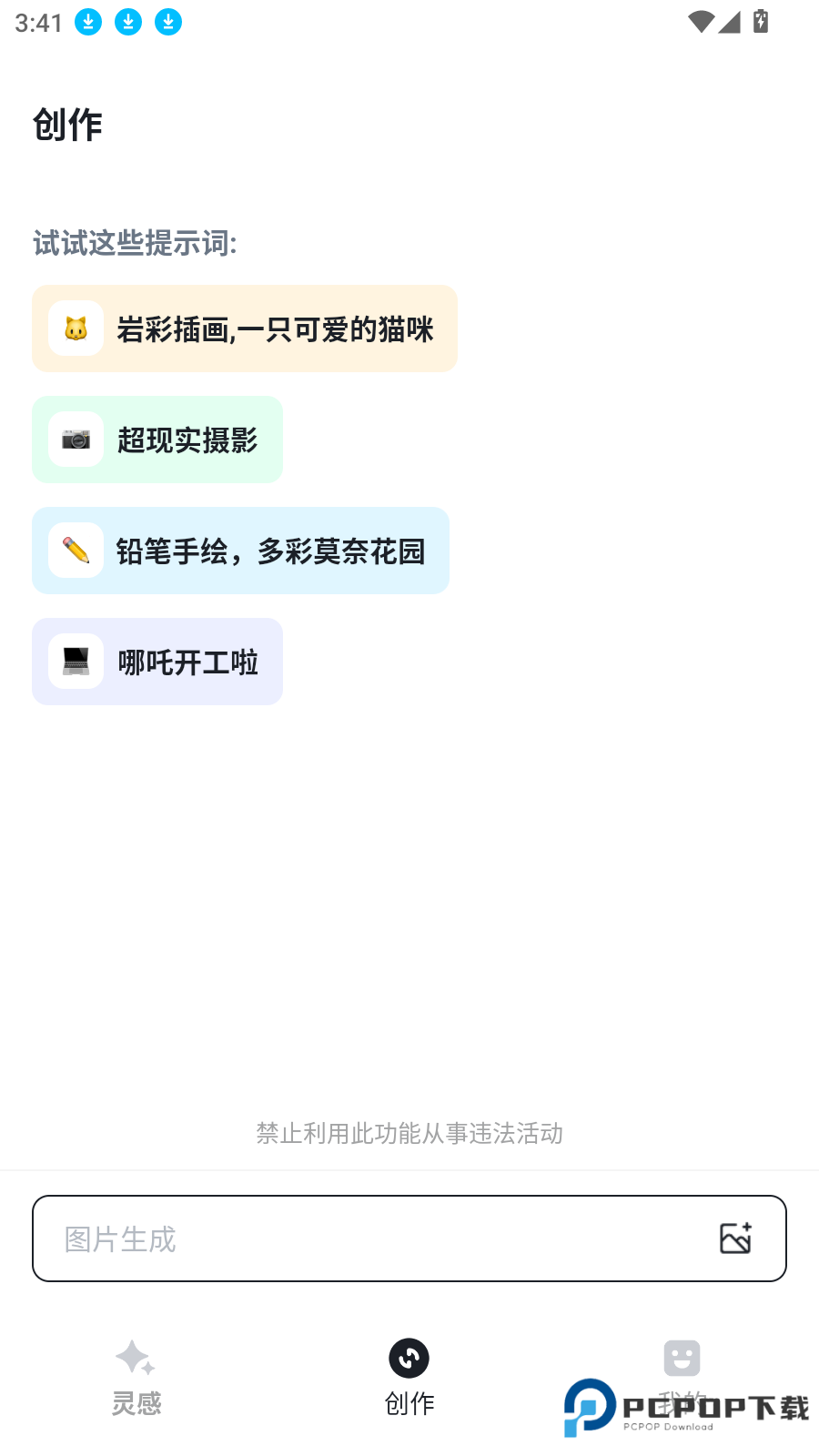
Task: Click the third download icon in the status bar
Action: [167, 22]
